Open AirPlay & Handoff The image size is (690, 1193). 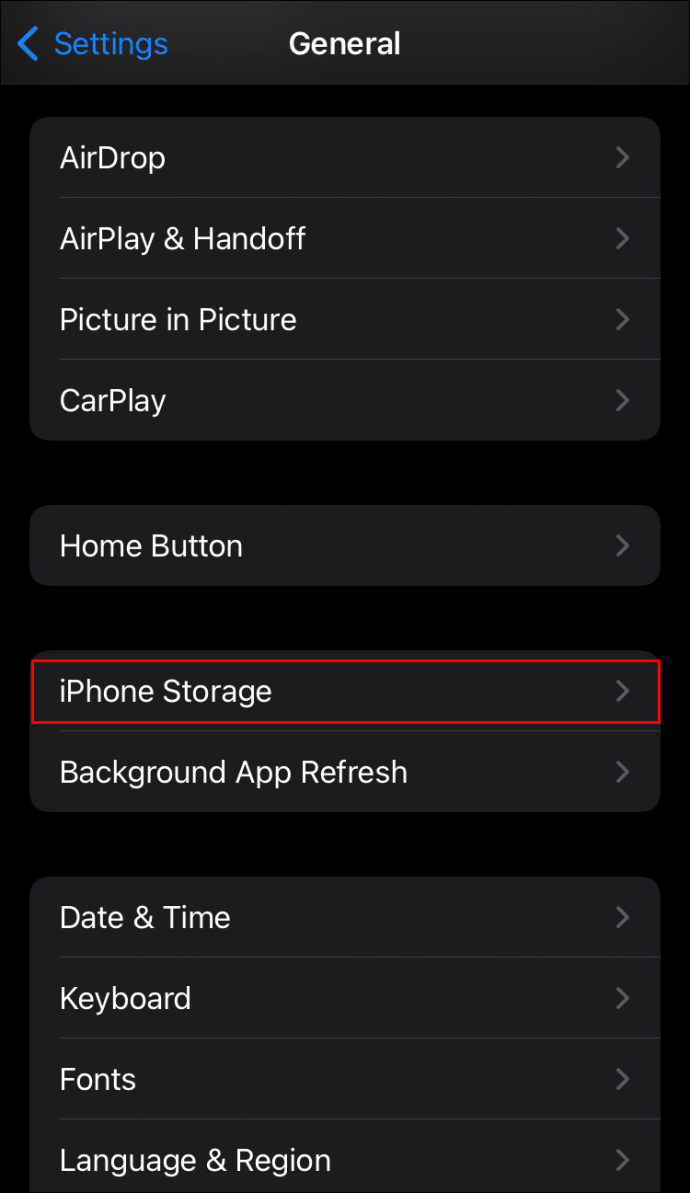(x=344, y=239)
